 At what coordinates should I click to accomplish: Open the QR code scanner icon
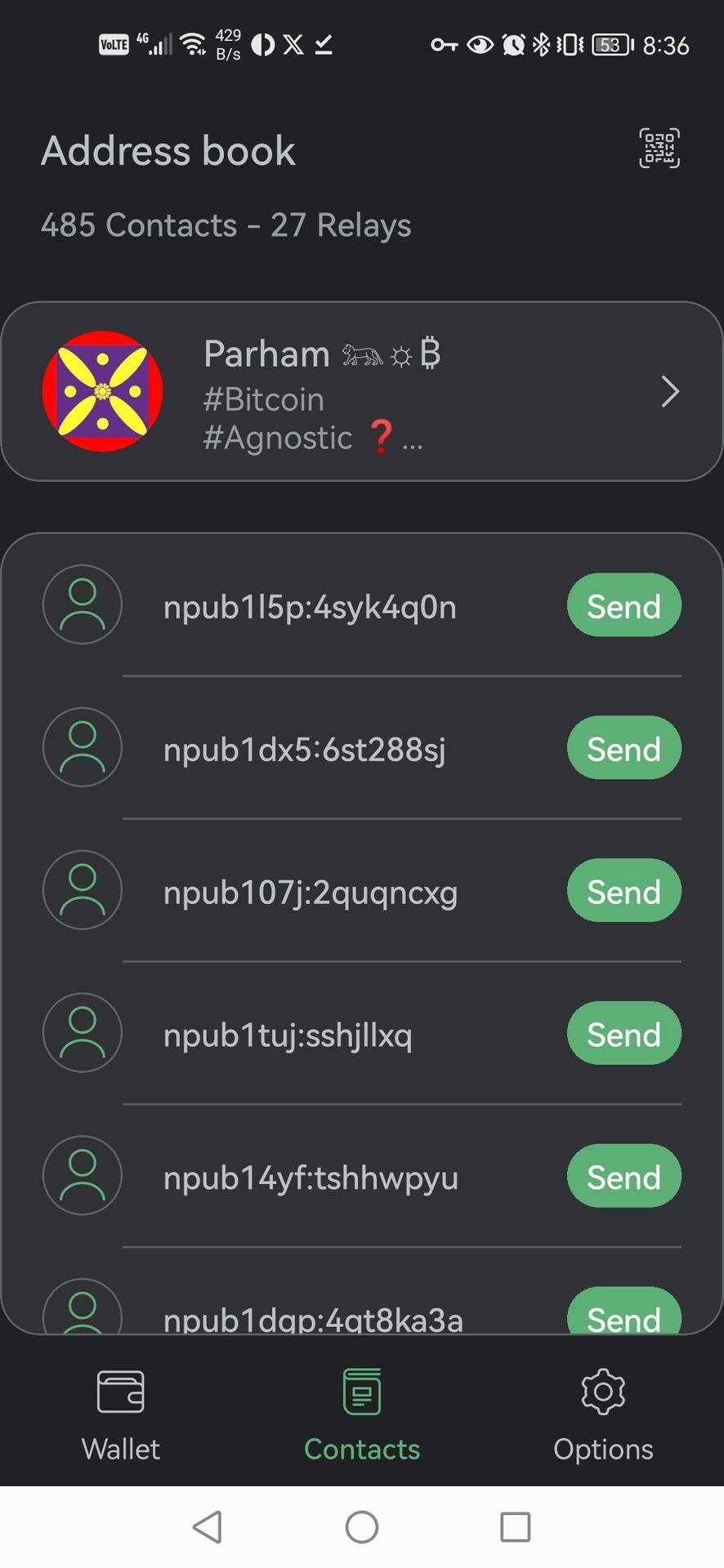click(659, 149)
